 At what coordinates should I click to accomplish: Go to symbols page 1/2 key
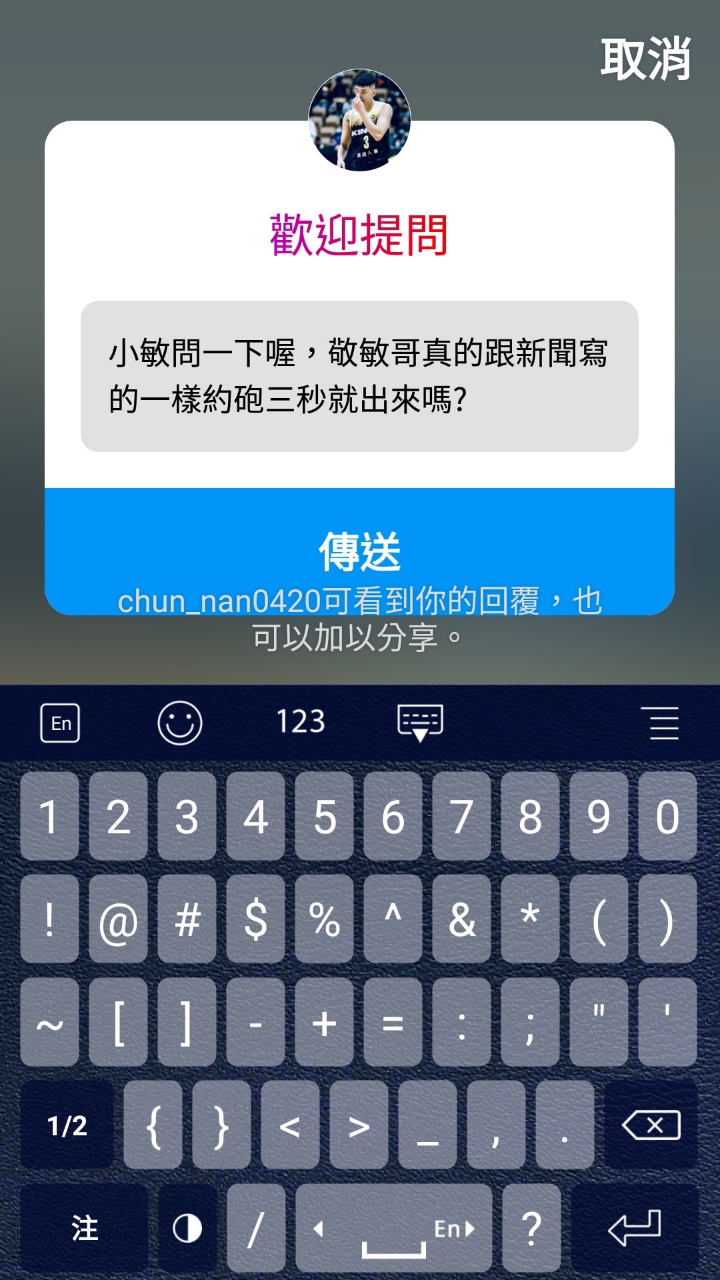tap(67, 1126)
